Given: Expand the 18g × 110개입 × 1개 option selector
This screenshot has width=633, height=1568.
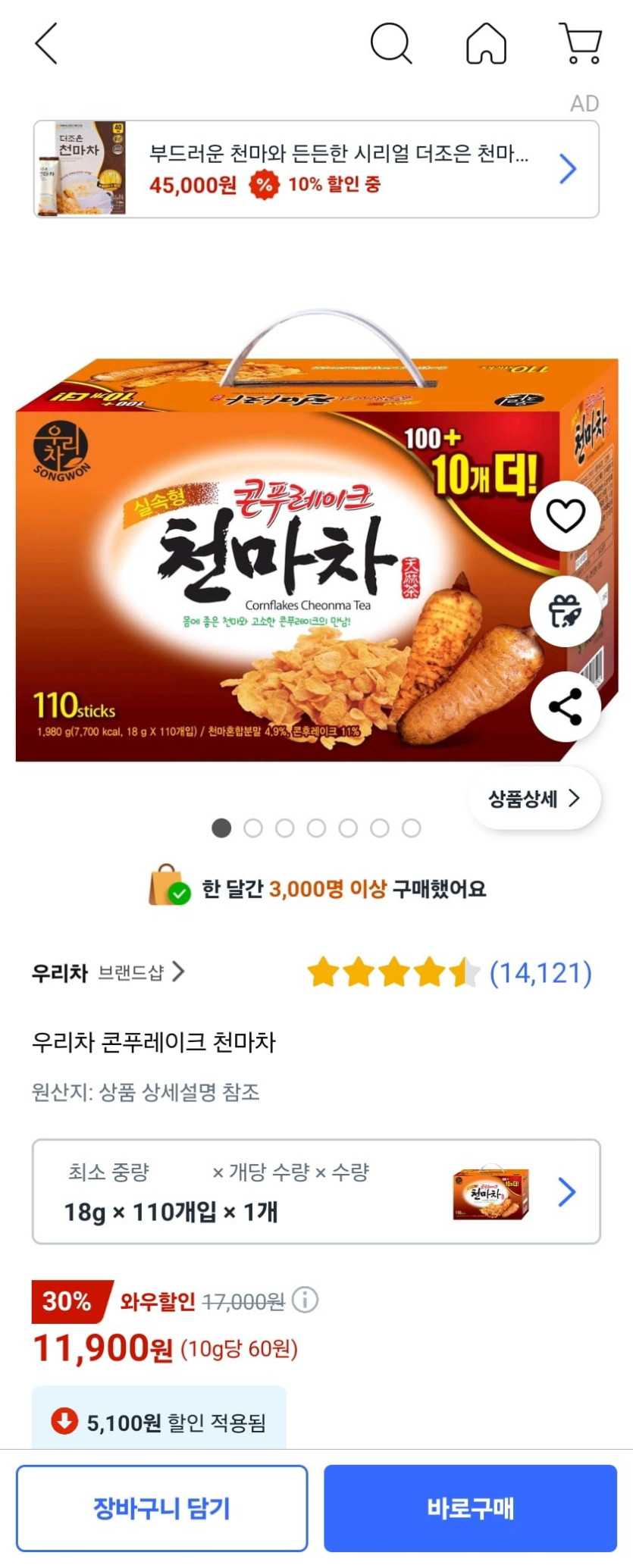Looking at the screenshot, I should click(x=316, y=1192).
